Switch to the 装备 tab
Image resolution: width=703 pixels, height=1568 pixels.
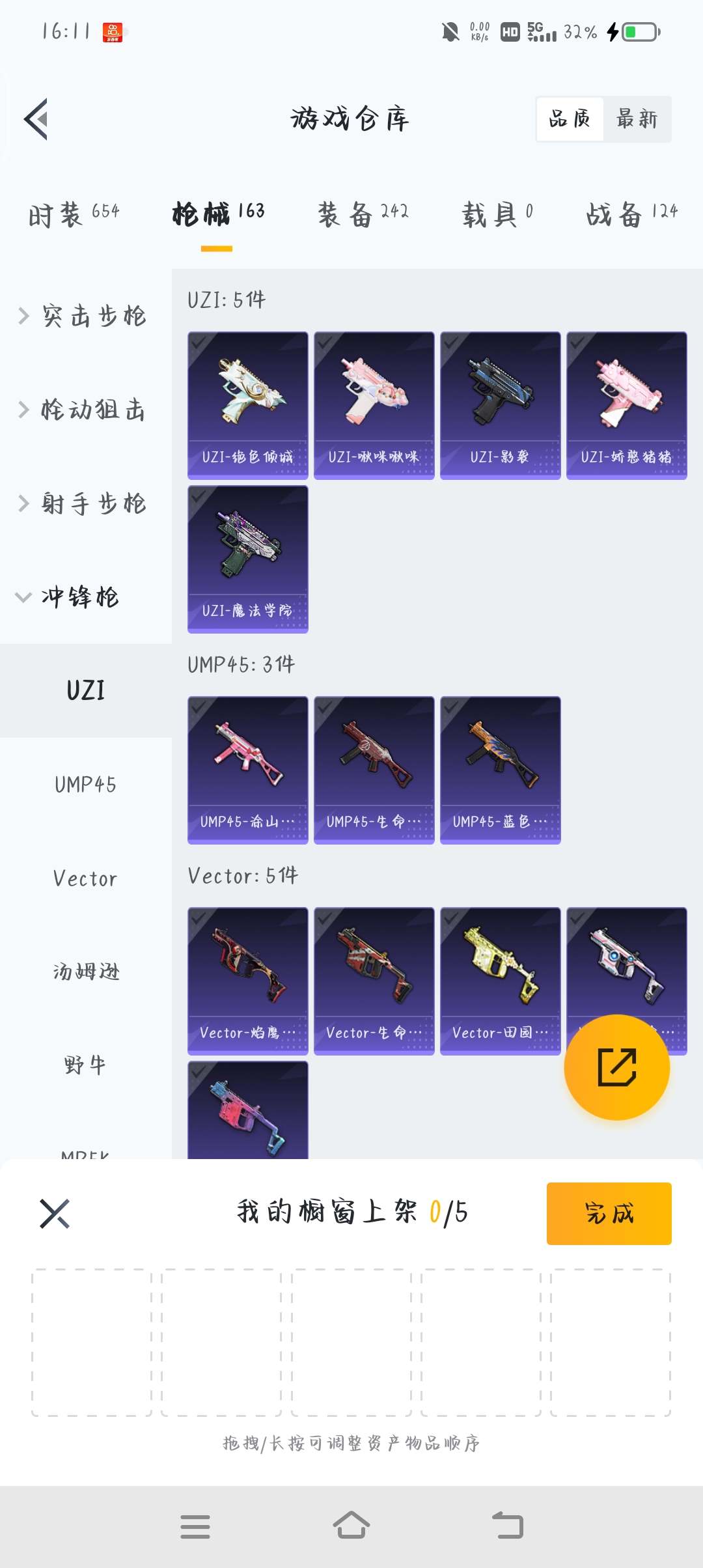[363, 214]
